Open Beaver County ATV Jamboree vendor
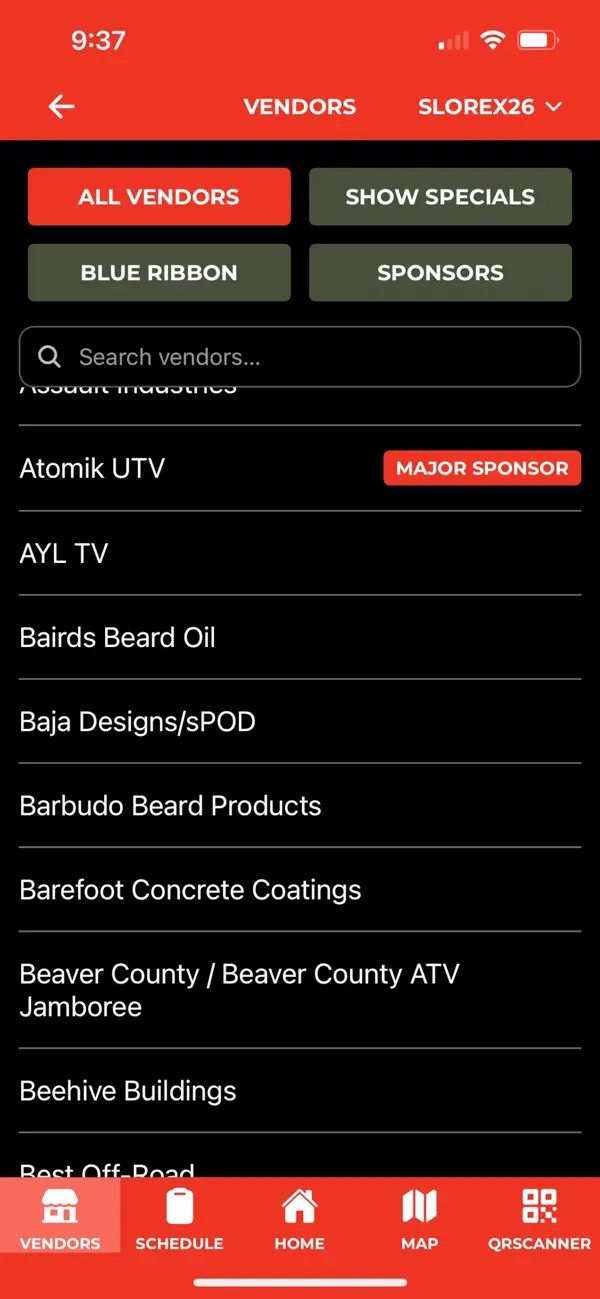 [x=240, y=990]
